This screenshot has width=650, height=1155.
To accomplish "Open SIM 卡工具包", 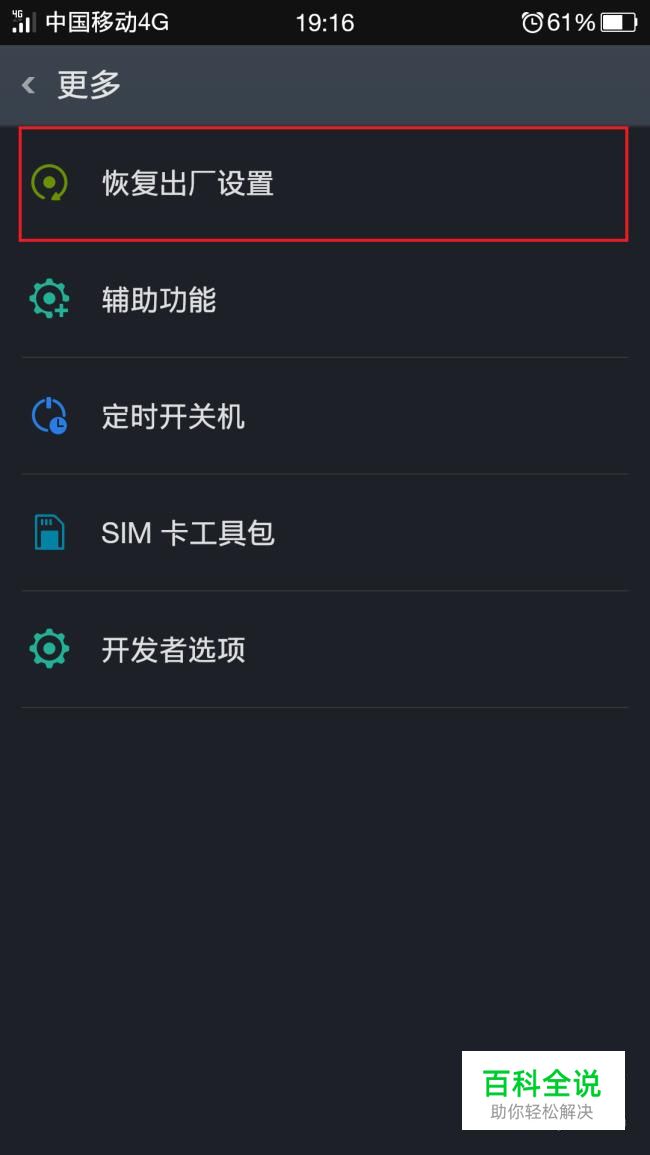I will coord(324,533).
